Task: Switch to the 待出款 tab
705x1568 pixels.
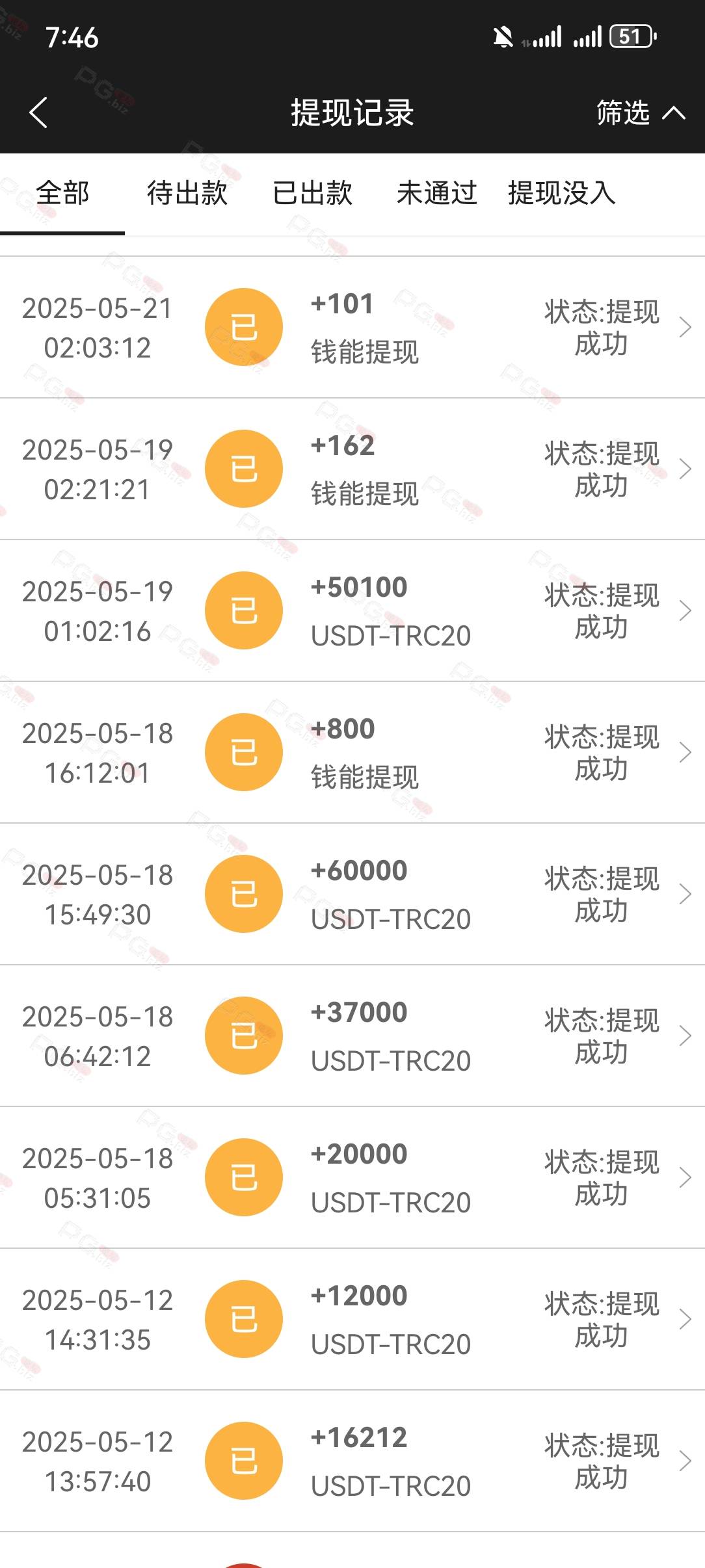Action: tap(187, 193)
